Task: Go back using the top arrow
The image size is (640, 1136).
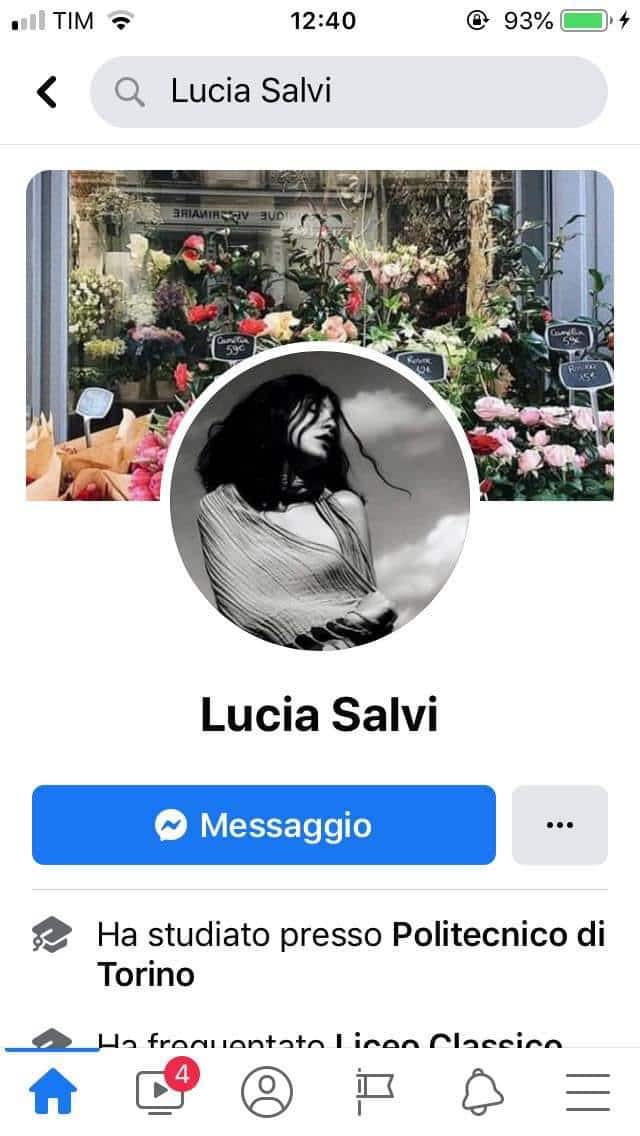Action: (46, 92)
